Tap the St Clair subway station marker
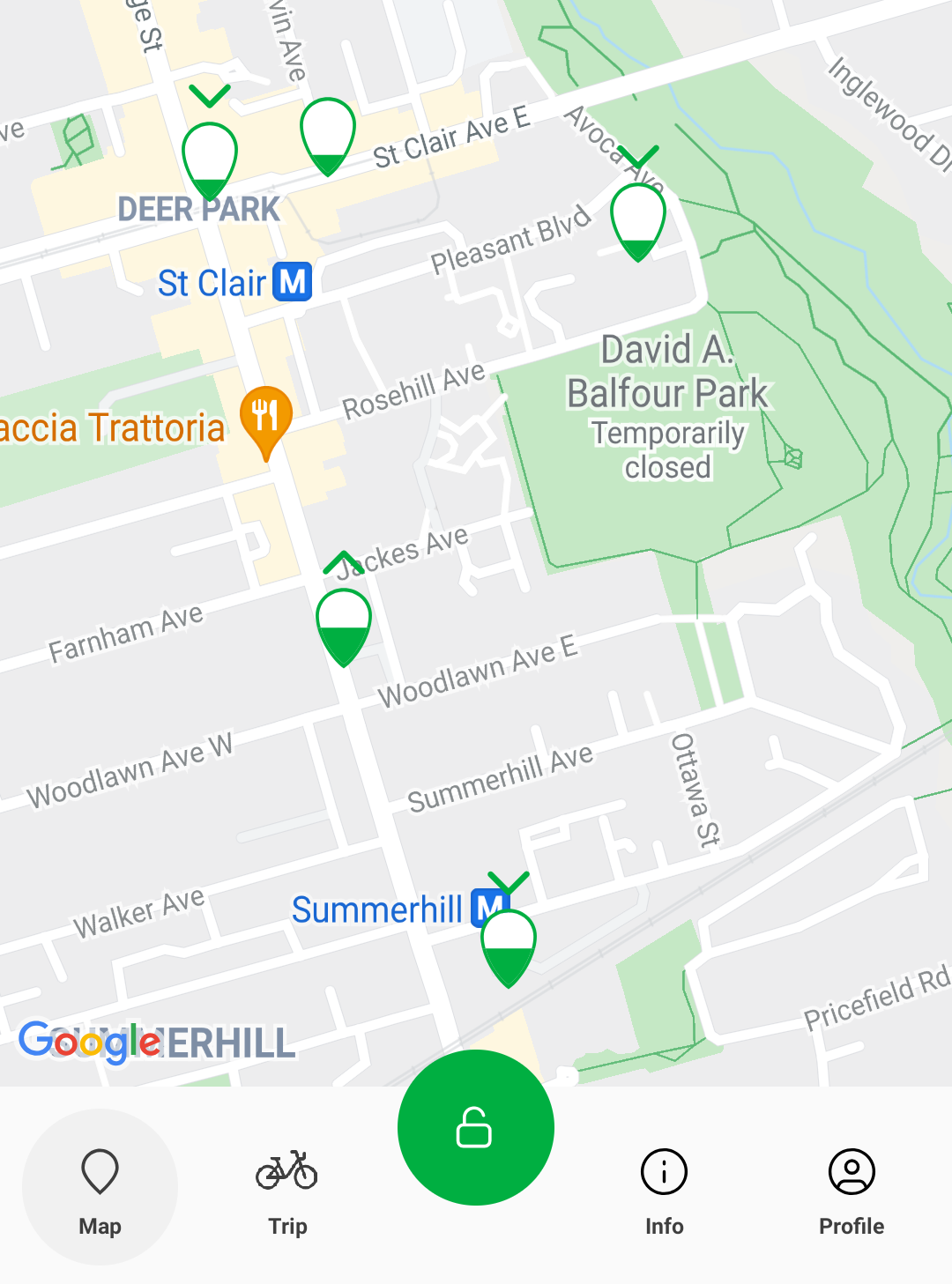 (x=292, y=283)
